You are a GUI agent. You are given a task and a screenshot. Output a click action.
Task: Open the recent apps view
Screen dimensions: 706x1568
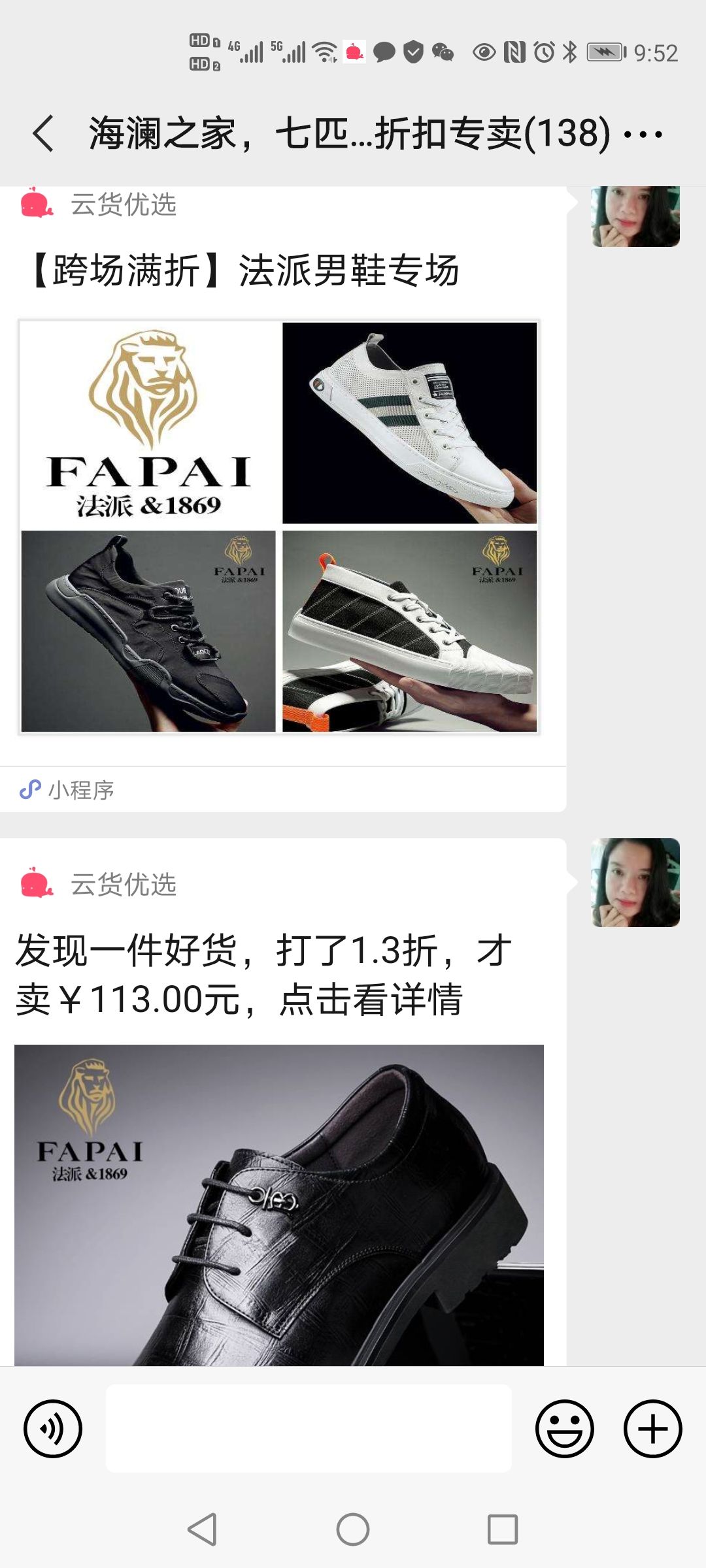(x=502, y=1529)
